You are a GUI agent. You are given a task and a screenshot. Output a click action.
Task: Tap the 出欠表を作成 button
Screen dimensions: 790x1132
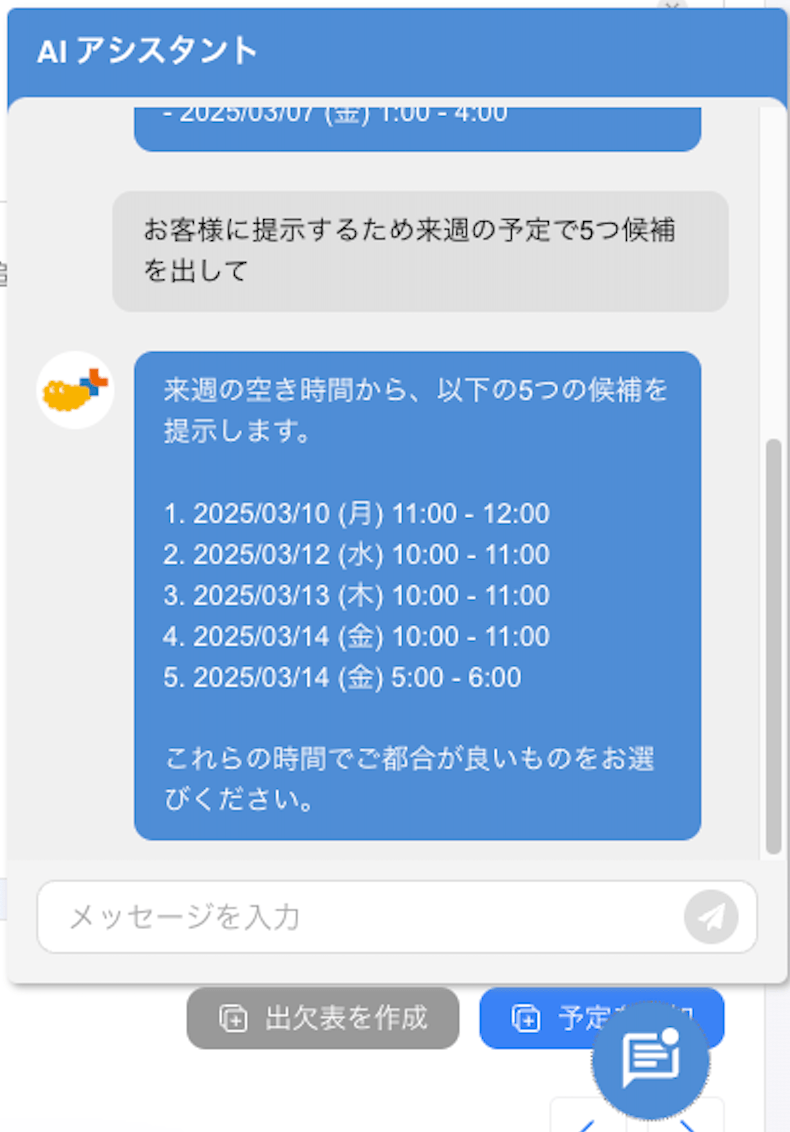point(323,1018)
